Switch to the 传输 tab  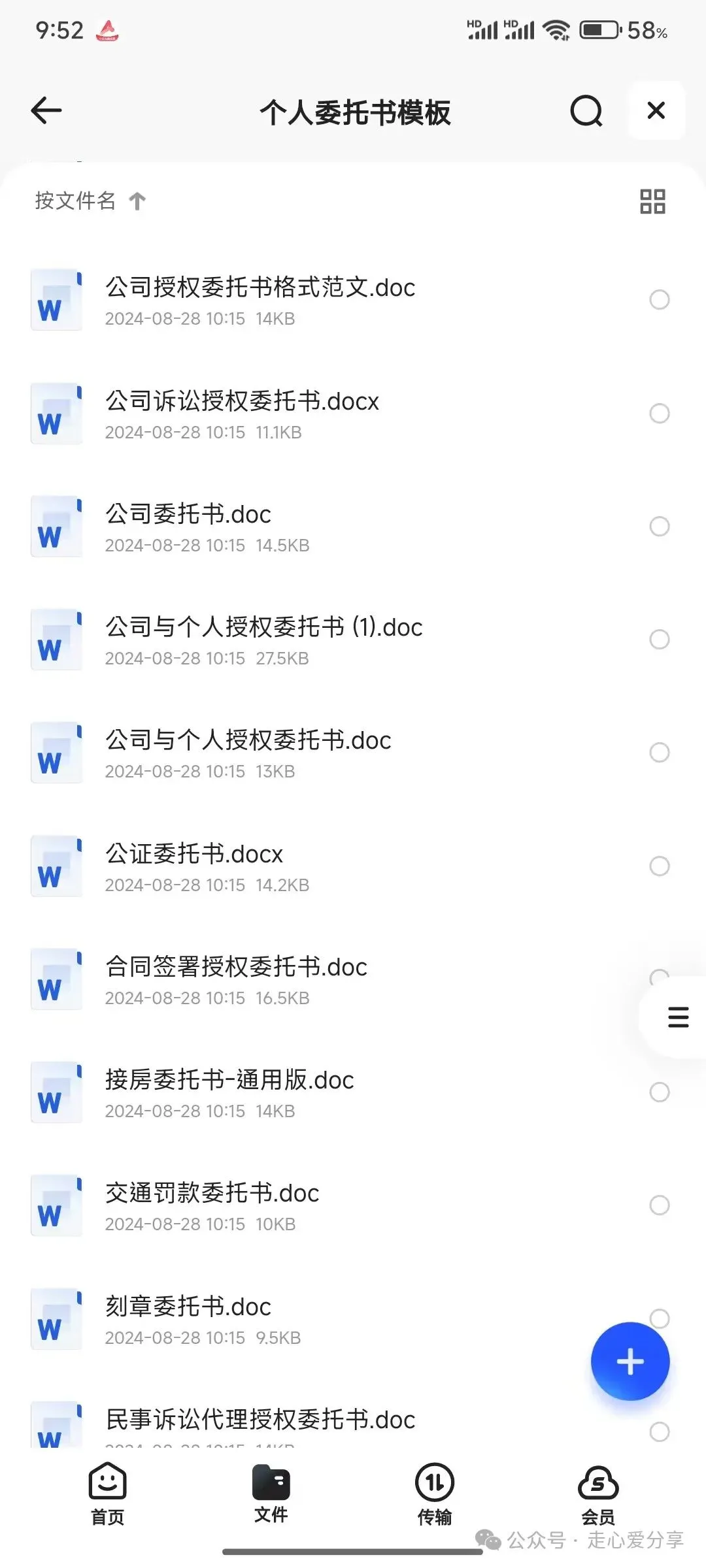pos(434,1494)
